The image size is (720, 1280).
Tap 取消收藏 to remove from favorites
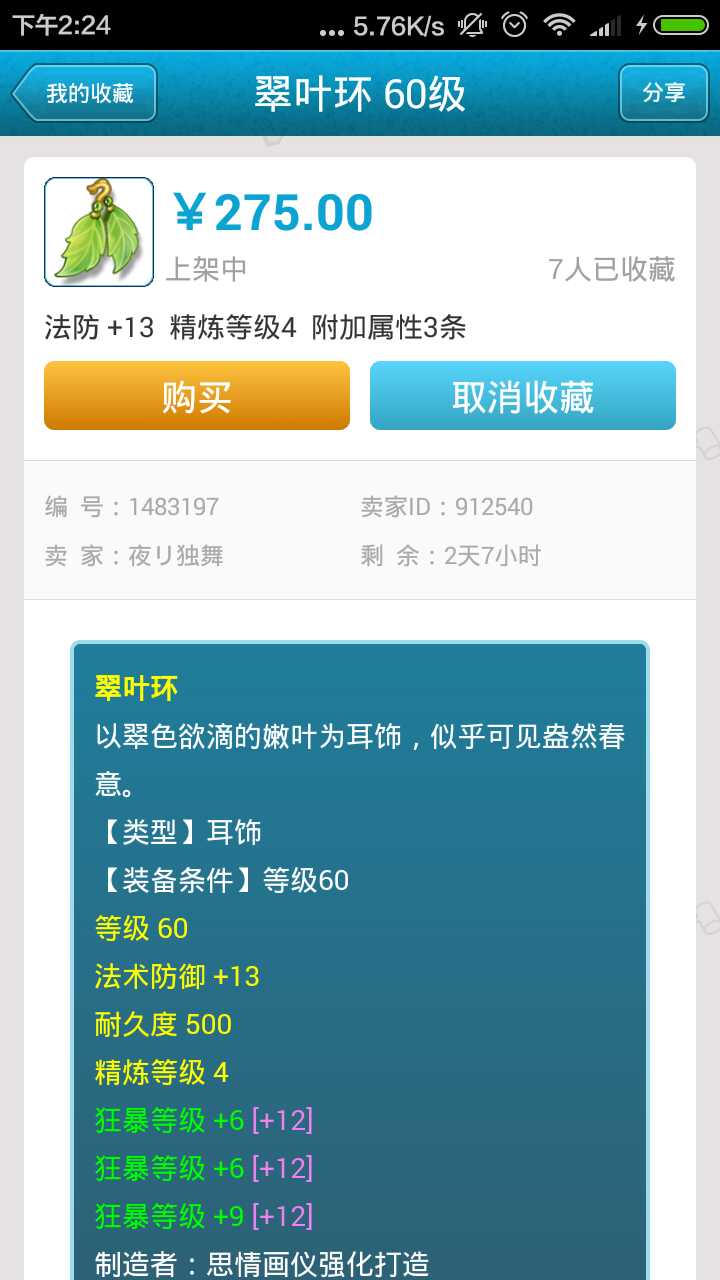pyautogui.click(x=523, y=396)
